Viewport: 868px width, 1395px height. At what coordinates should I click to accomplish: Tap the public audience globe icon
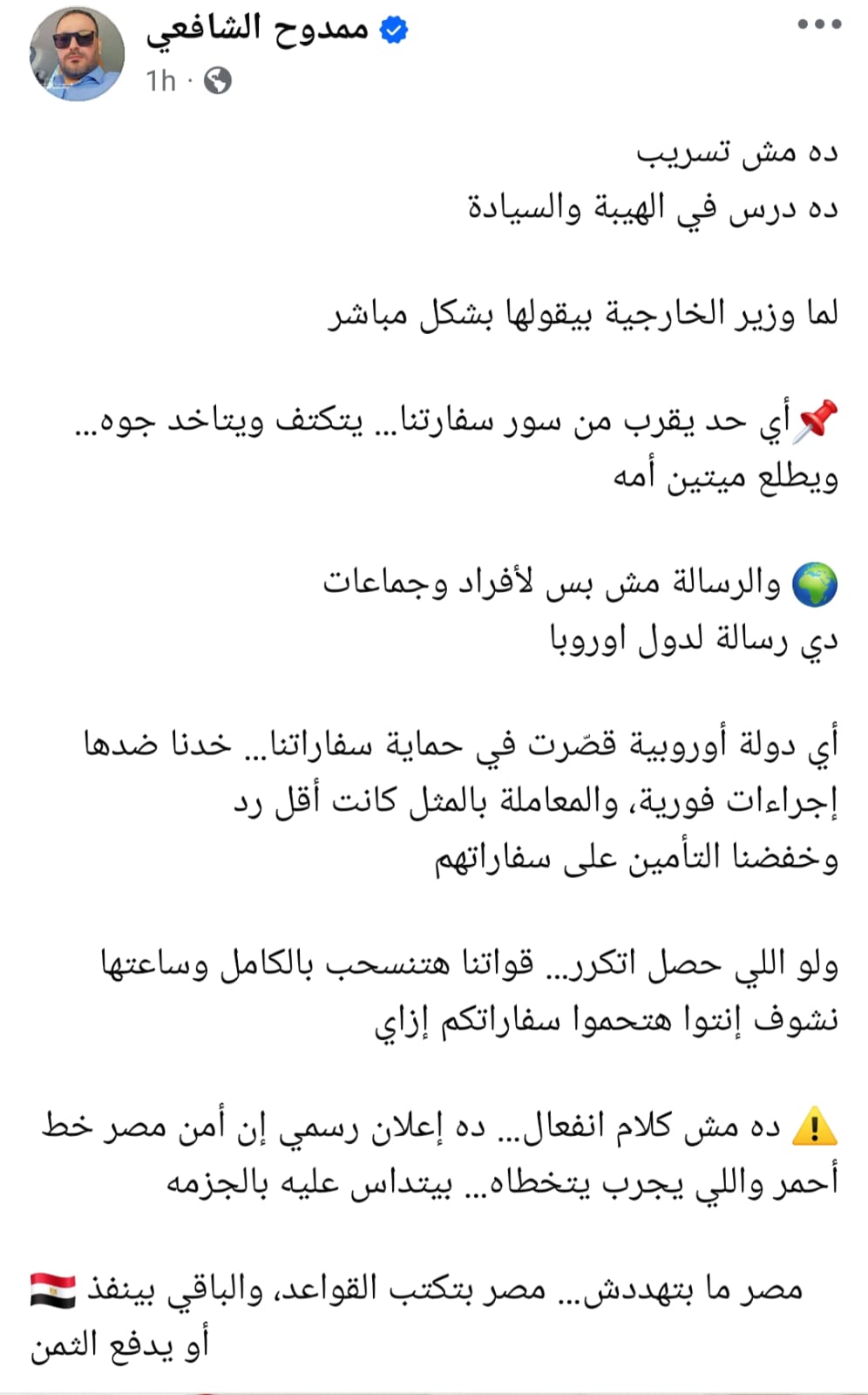coord(217,81)
